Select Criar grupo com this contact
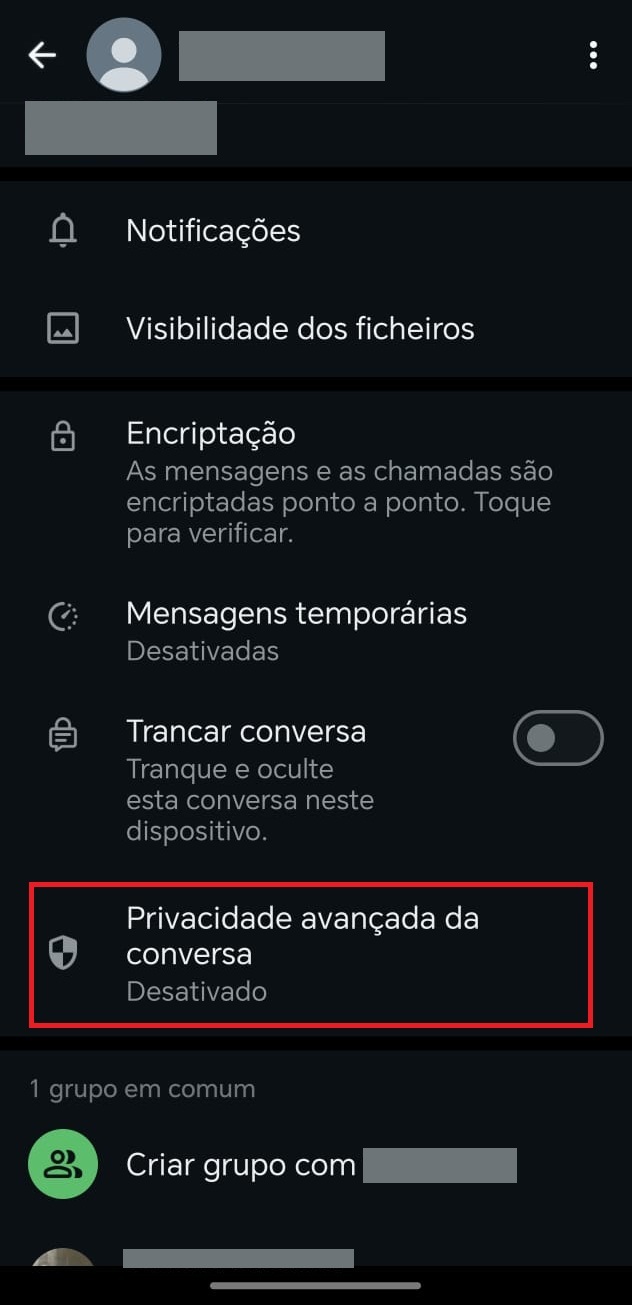 pyautogui.click(x=316, y=1164)
